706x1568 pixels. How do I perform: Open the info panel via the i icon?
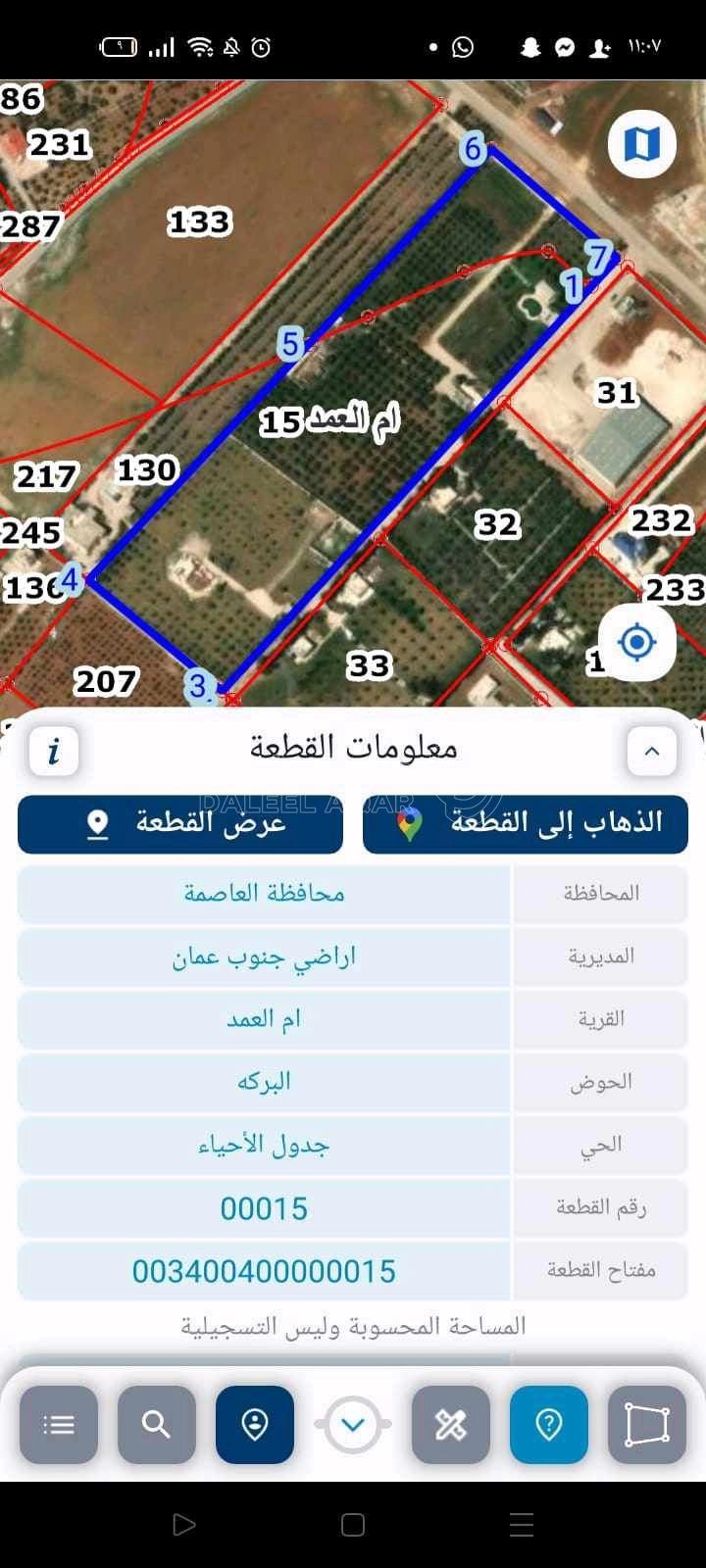(x=54, y=751)
